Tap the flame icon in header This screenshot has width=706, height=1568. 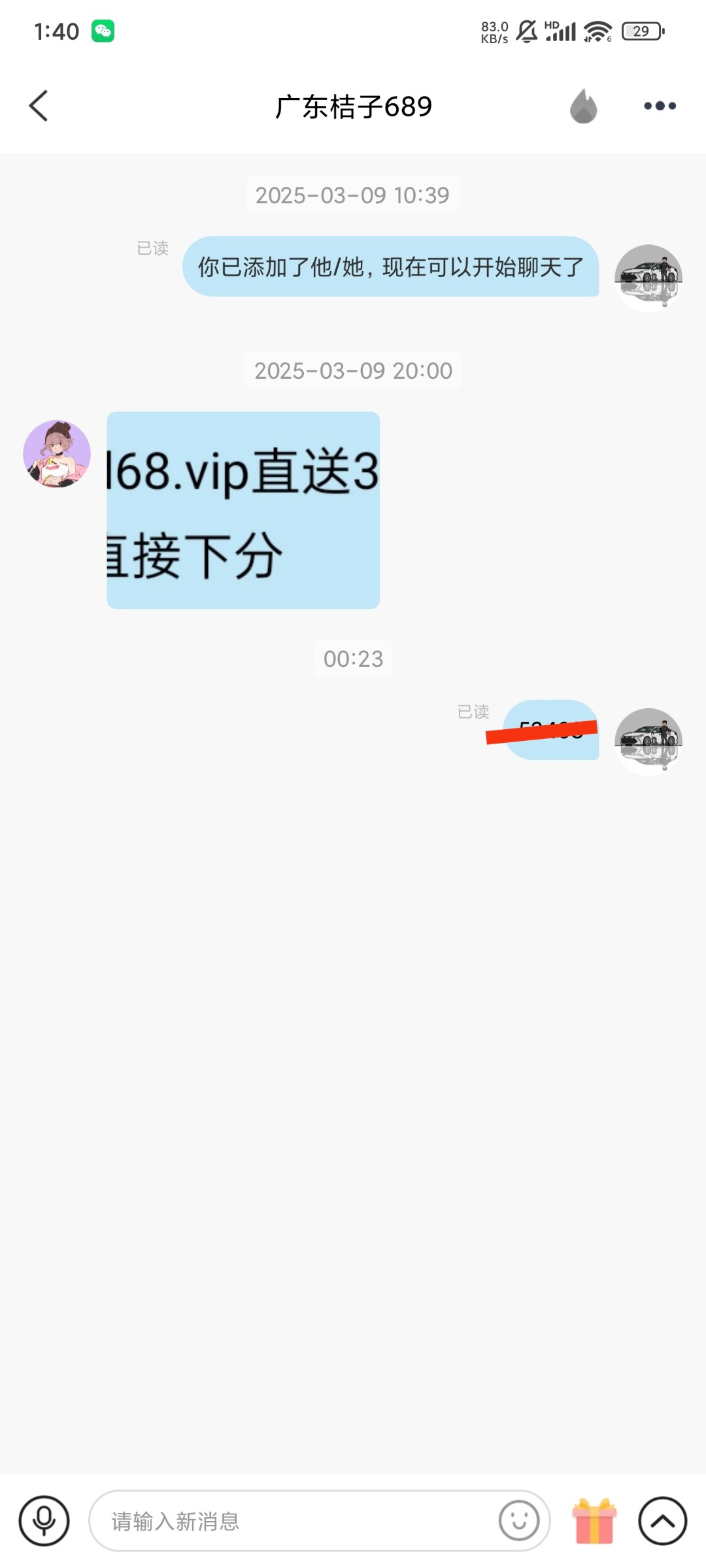pyautogui.click(x=583, y=106)
